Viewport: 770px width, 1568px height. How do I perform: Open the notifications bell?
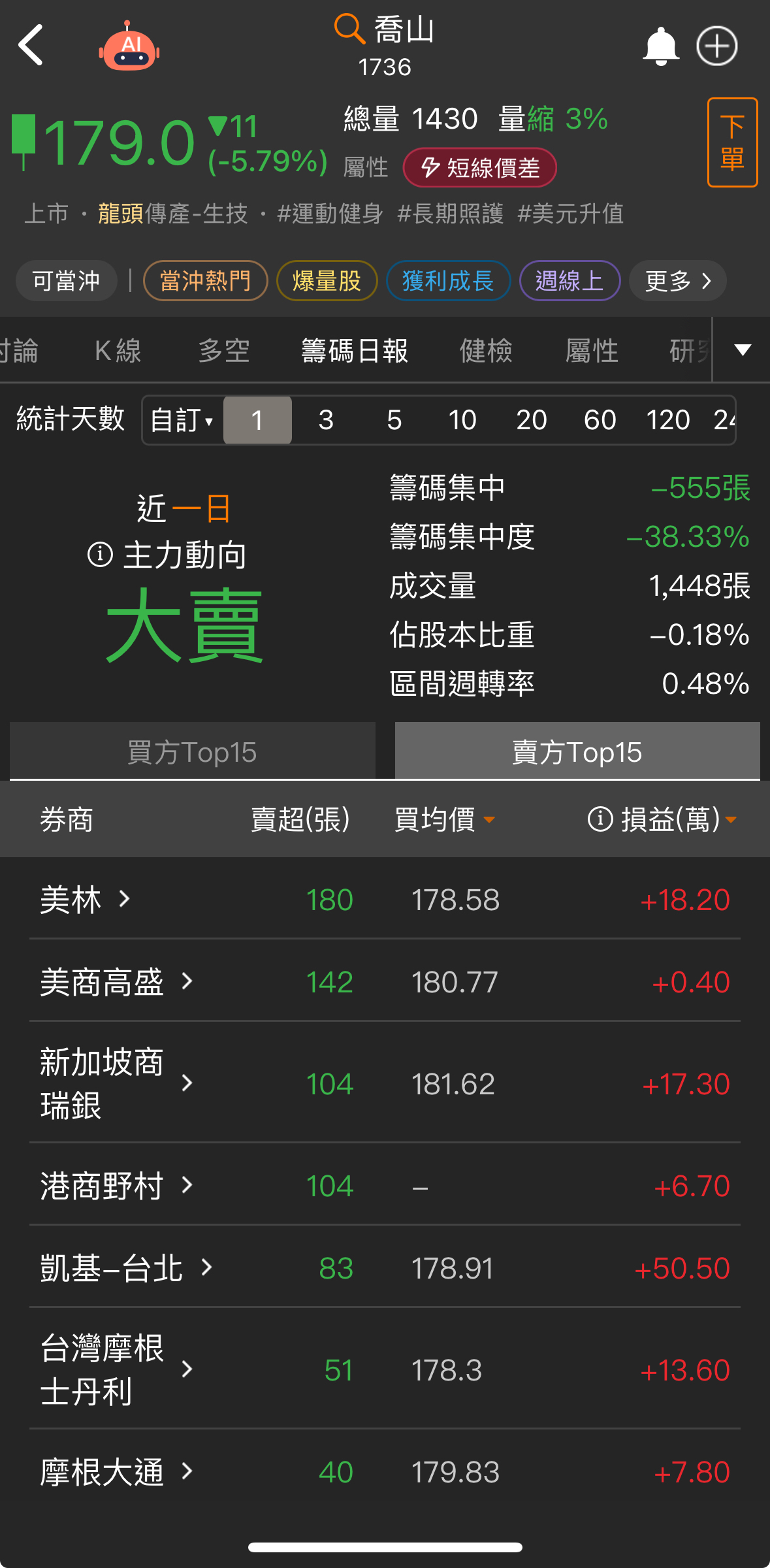point(660,46)
